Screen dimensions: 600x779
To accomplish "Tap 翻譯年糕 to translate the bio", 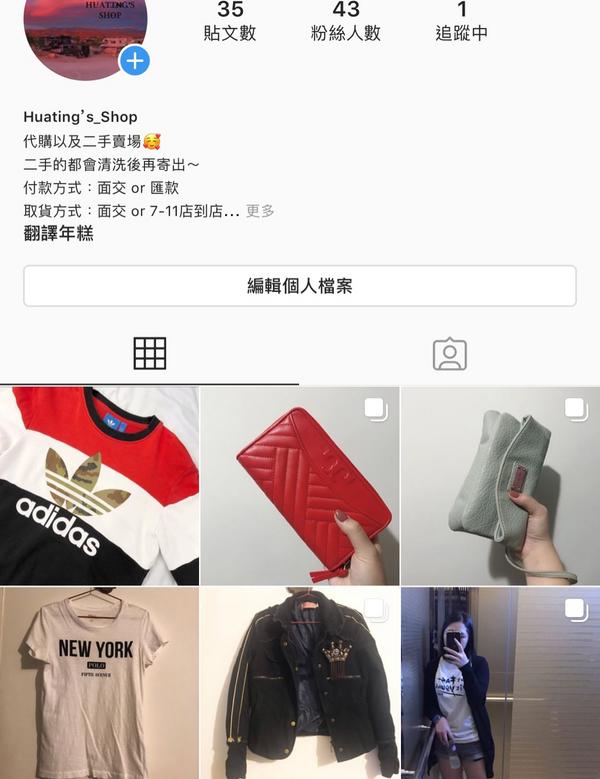I will pos(58,234).
